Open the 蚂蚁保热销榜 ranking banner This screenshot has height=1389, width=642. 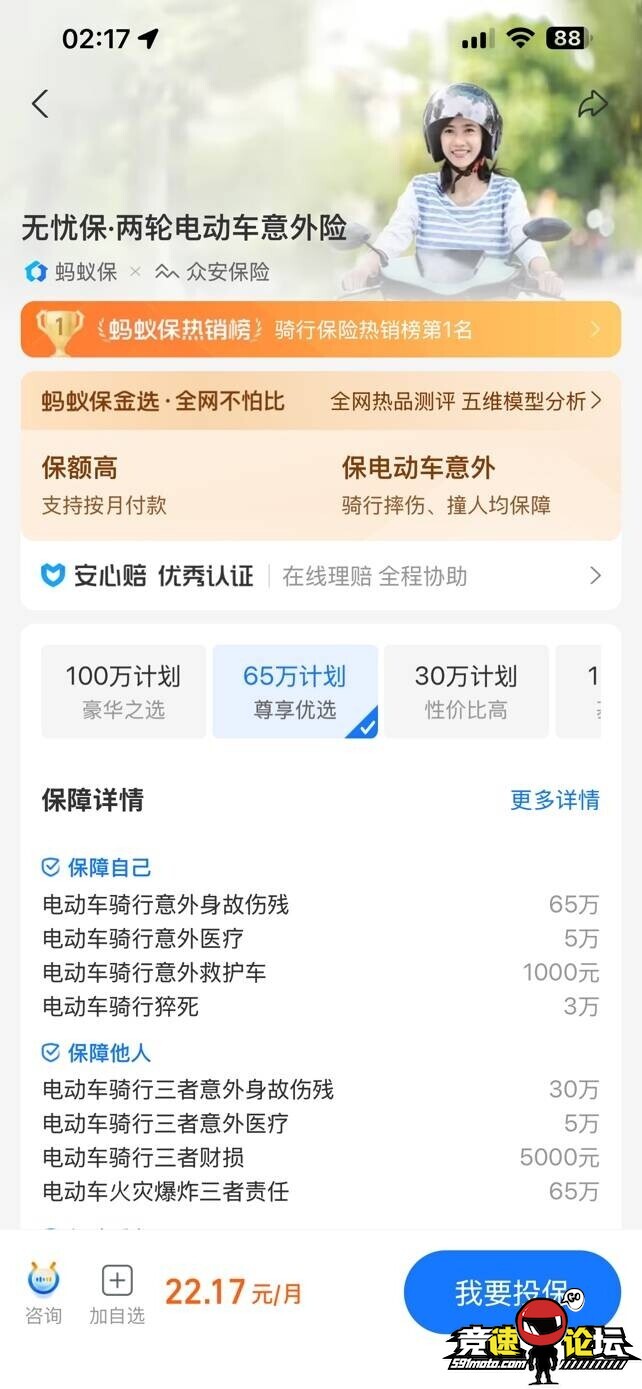[x=320, y=329]
